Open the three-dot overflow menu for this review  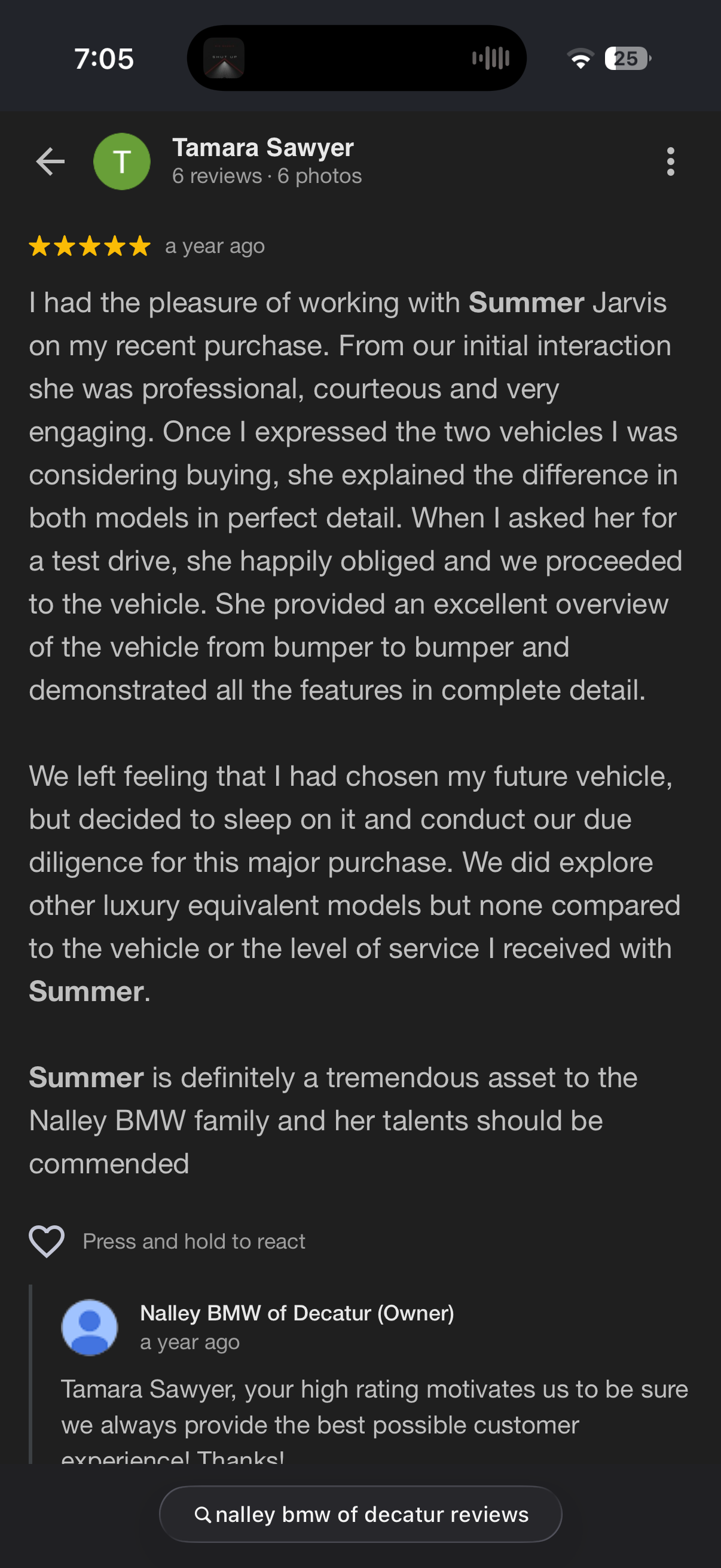pos(671,162)
